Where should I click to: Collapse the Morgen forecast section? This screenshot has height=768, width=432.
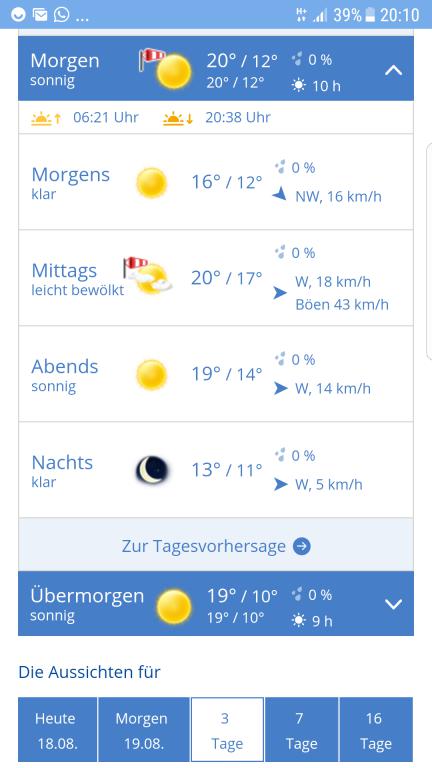point(393,71)
